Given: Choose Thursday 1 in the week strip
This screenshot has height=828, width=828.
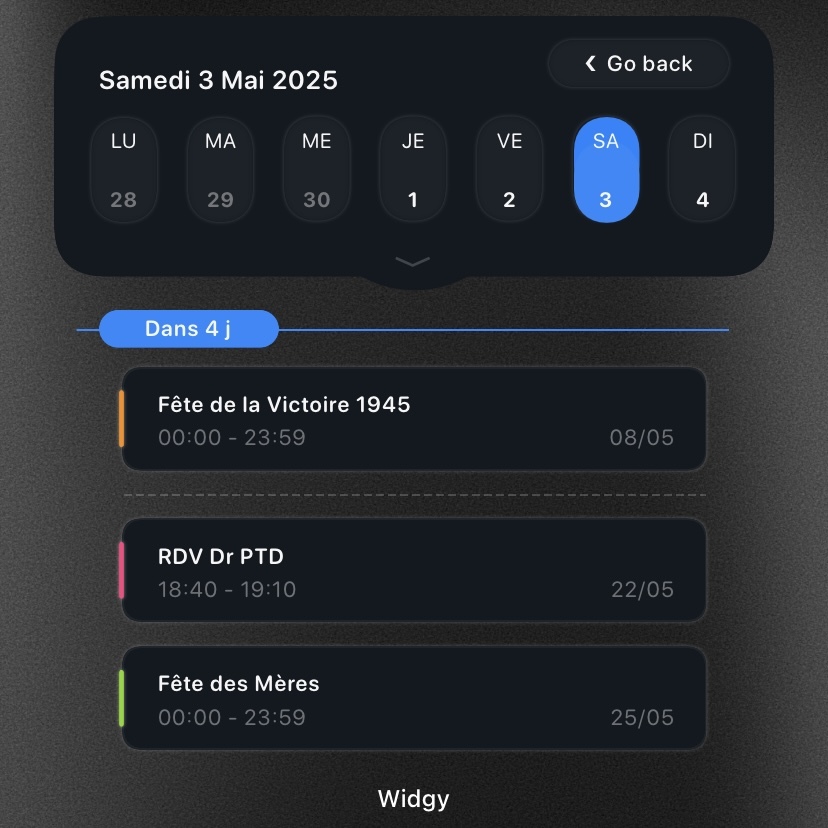Looking at the screenshot, I should point(413,170).
